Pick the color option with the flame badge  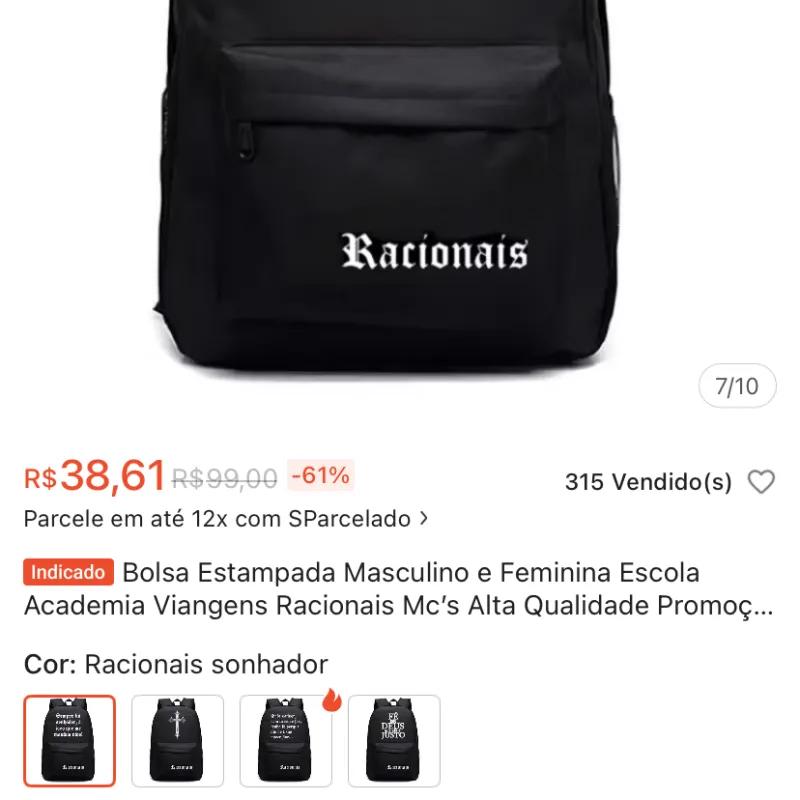pos(286,740)
